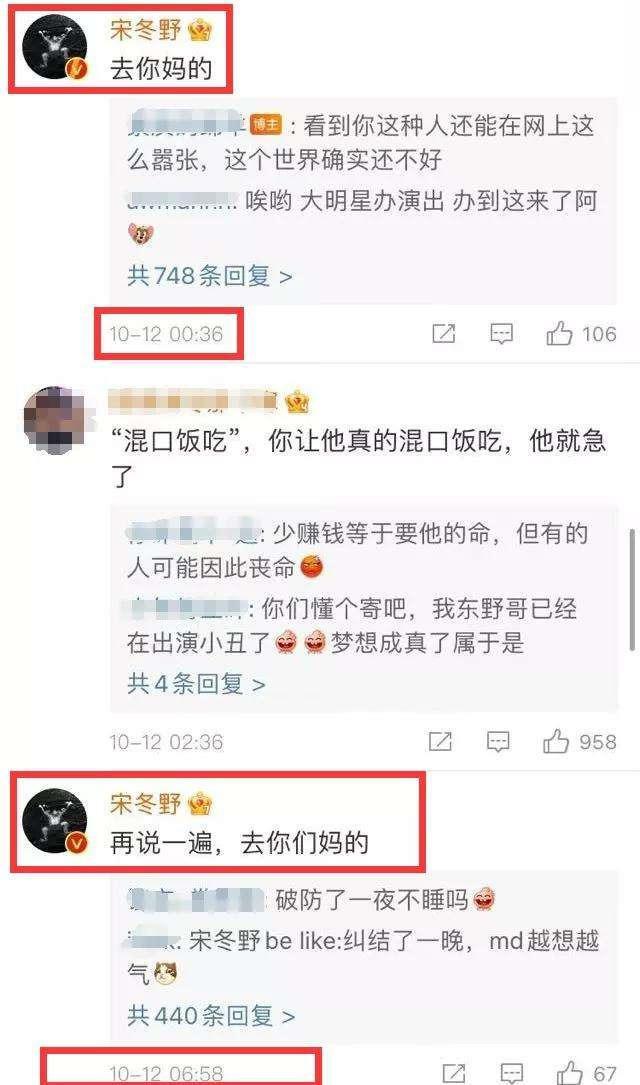640x1085 pixels.
Task: Share the comment posted at 10-12 06:58
Action: [x=455, y=1073]
